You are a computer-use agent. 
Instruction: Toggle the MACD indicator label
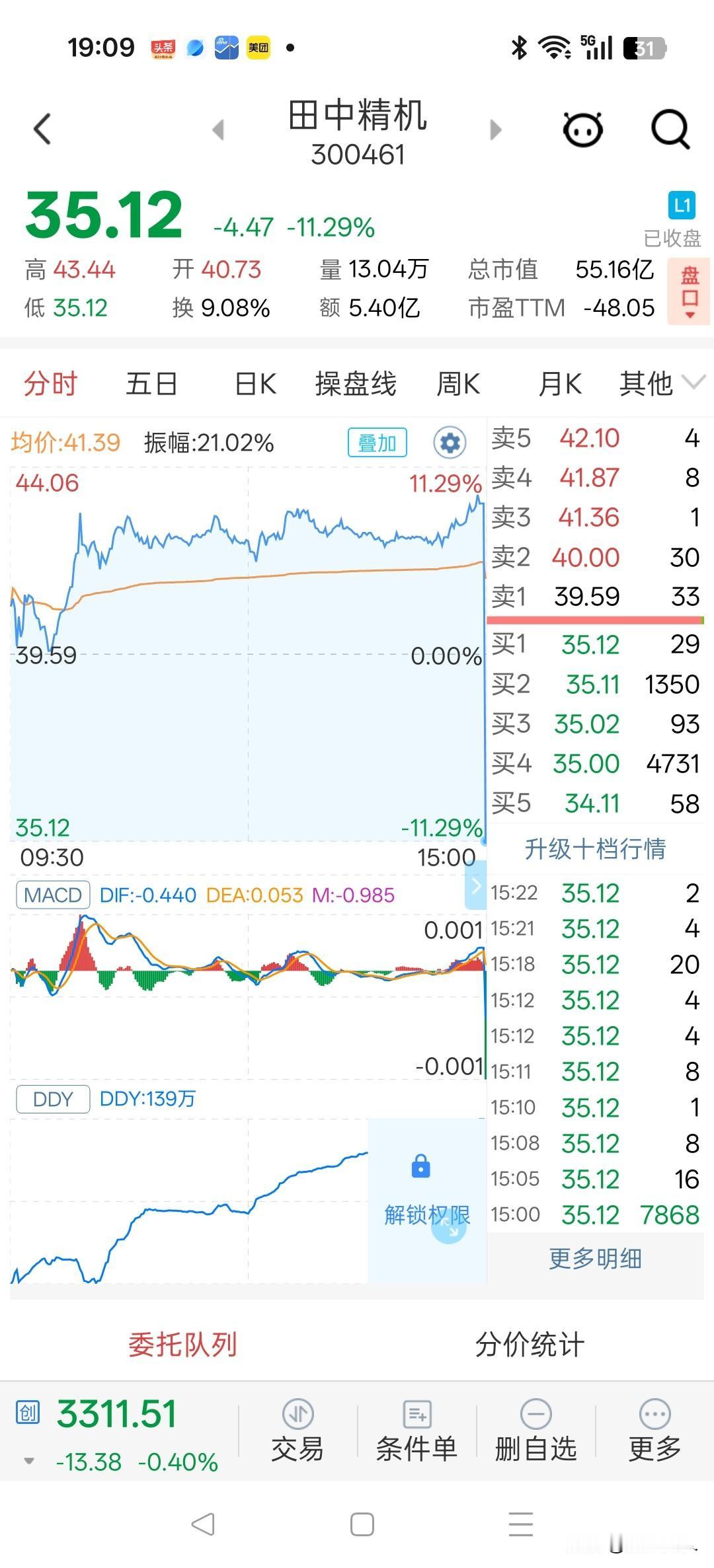coord(52,894)
